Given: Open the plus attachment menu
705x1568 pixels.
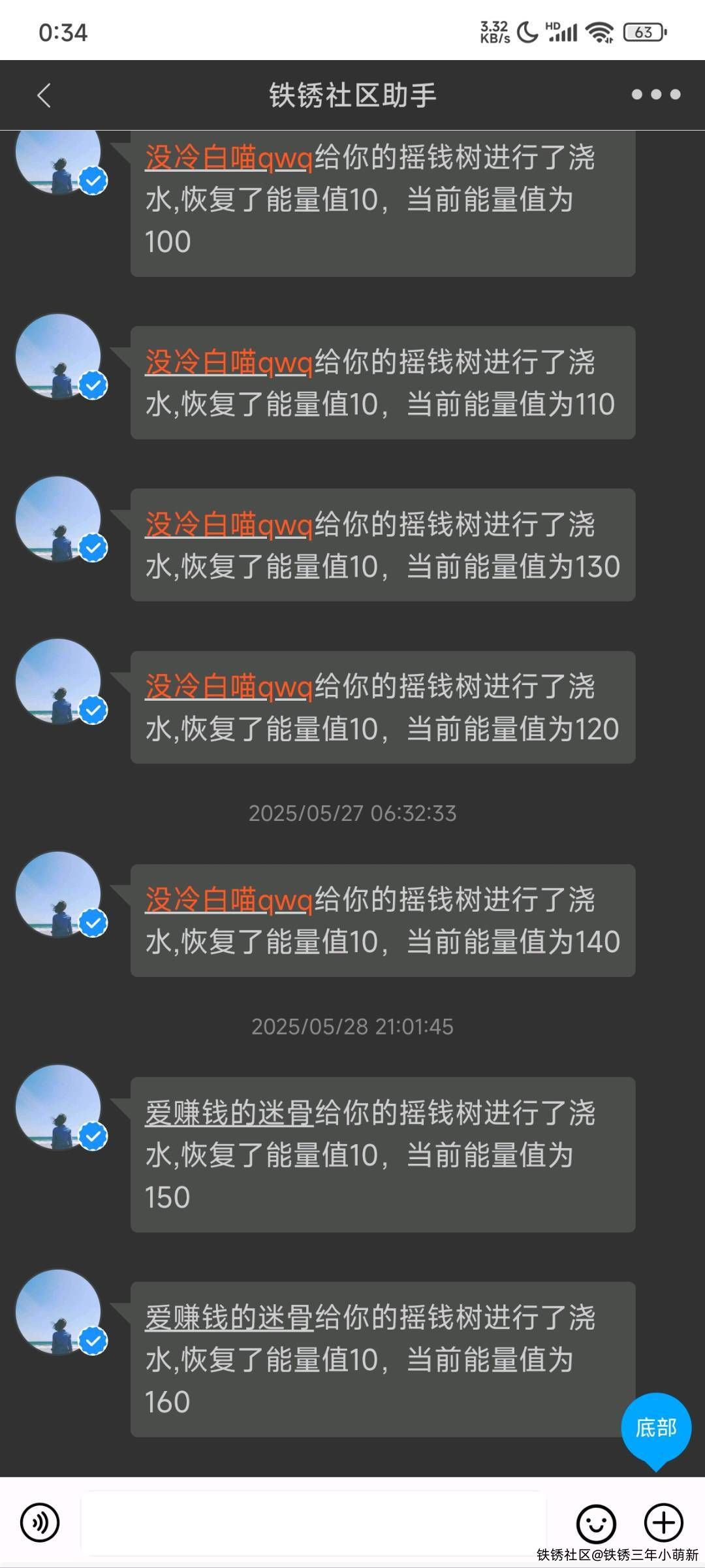Looking at the screenshot, I should click(x=663, y=1522).
